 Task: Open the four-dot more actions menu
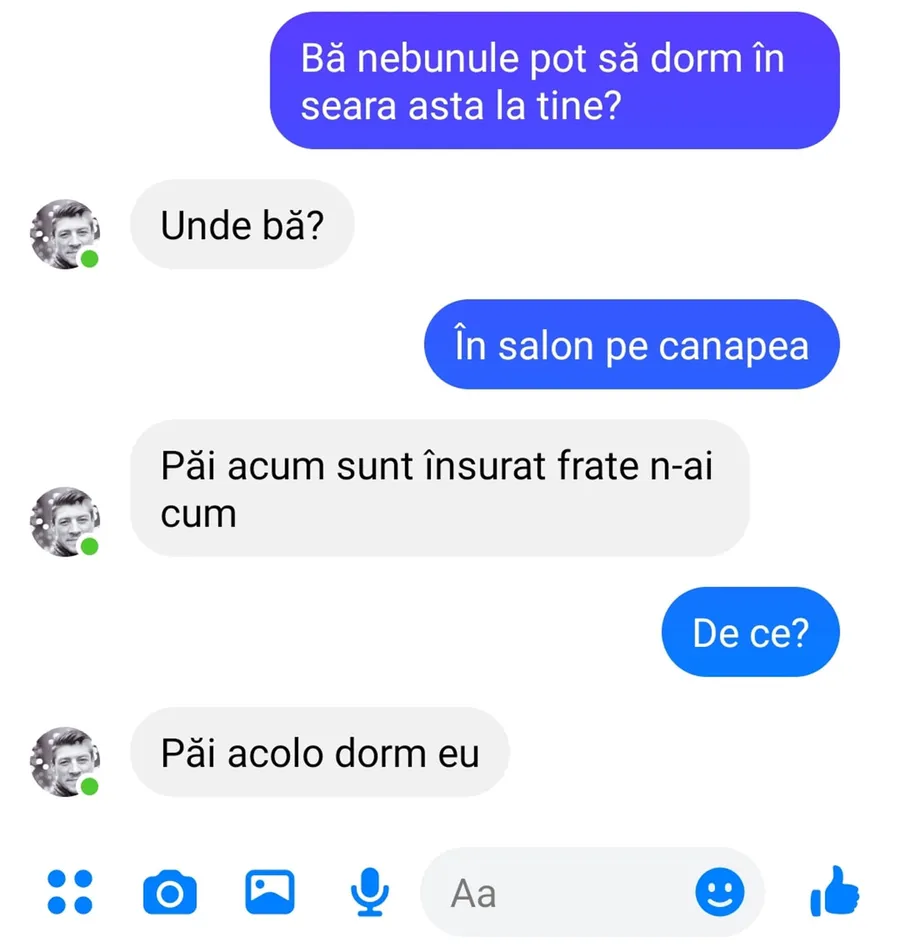pos(70,892)
